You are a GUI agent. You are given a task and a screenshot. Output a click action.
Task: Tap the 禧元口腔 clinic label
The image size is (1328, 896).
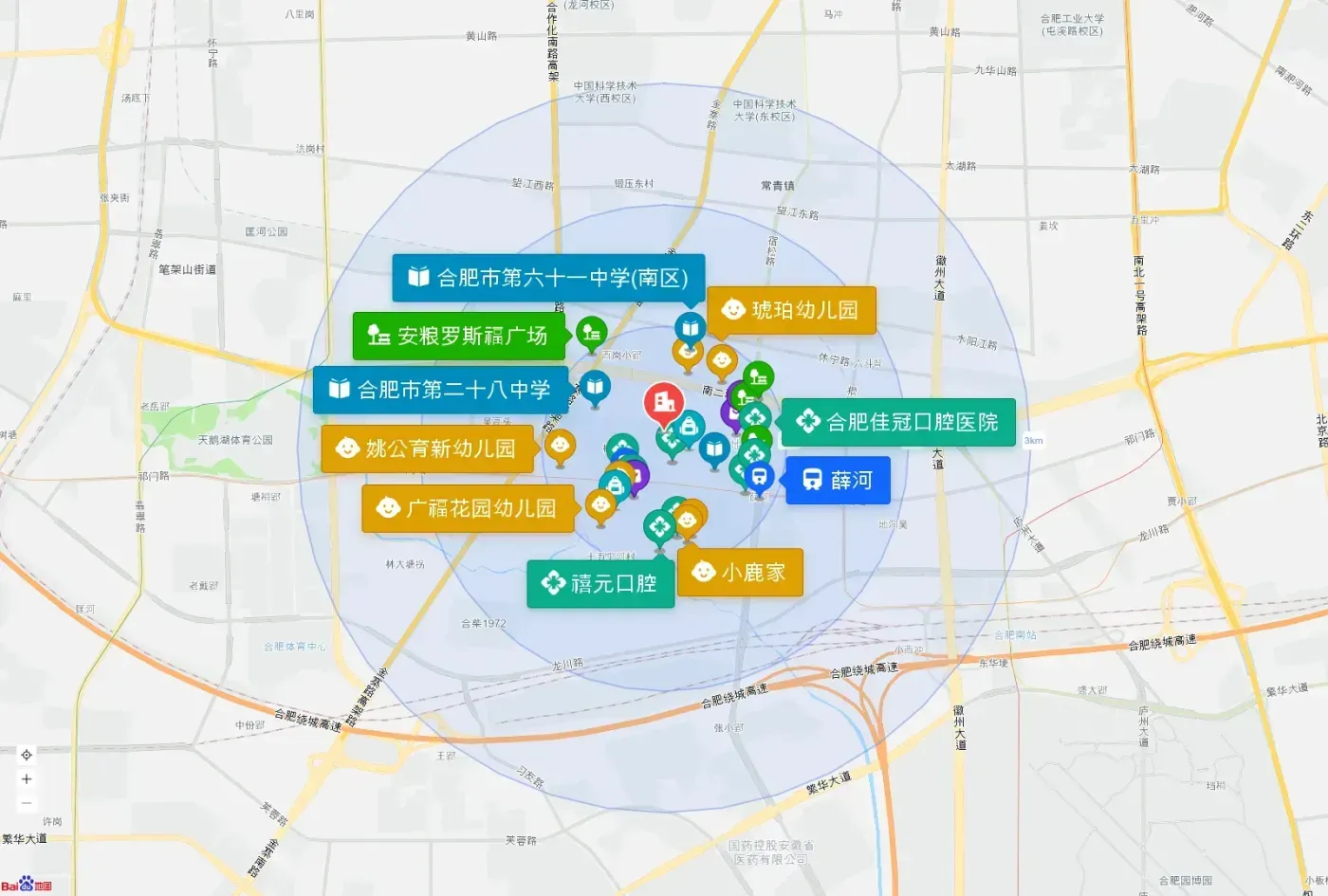click(x=600, y=583)
